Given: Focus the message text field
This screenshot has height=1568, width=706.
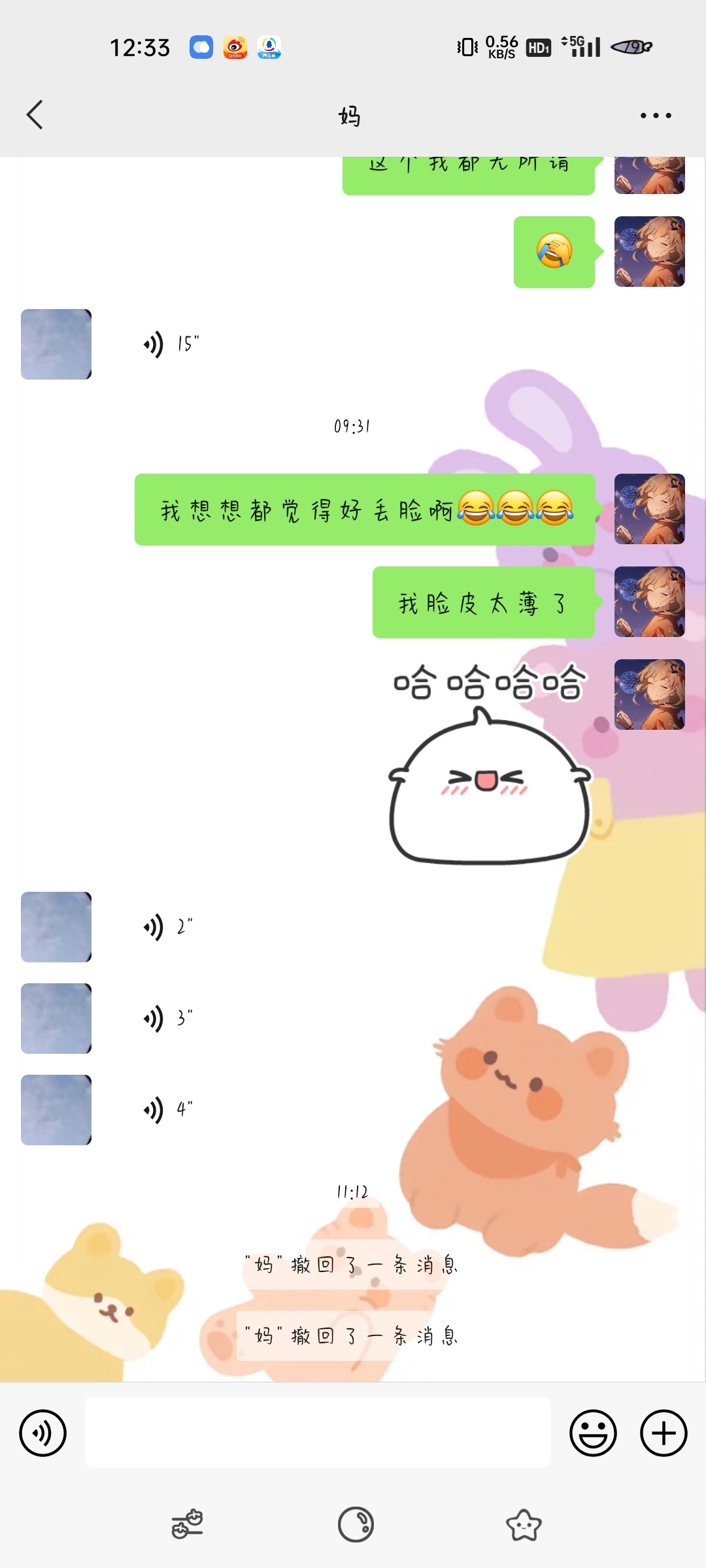Looking at the screenshot, I should 317,1432.
